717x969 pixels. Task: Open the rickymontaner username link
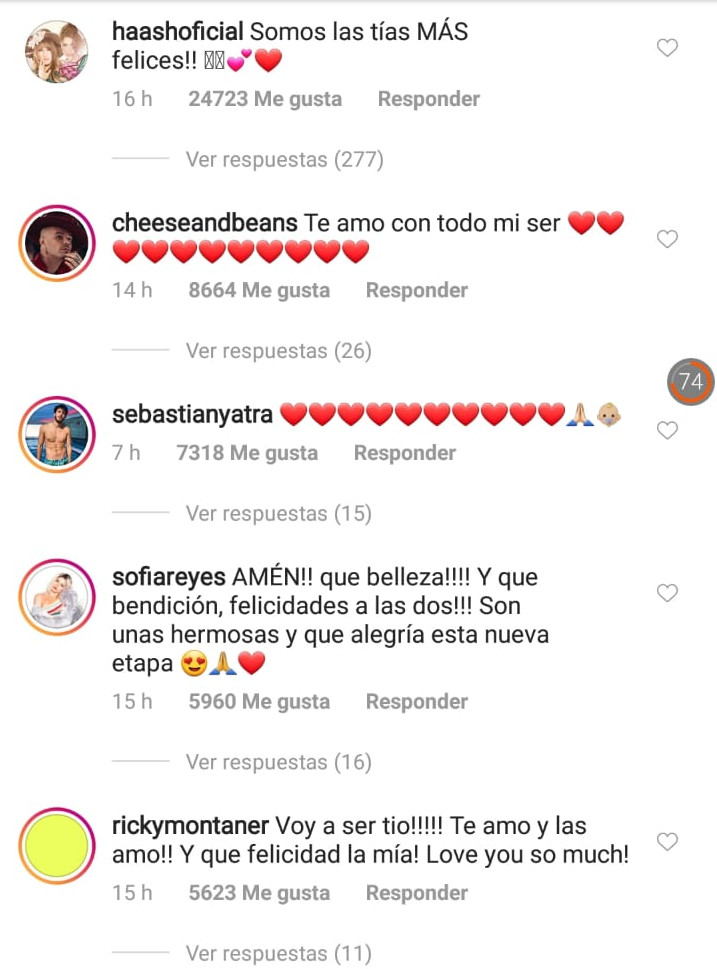[189, 827]
